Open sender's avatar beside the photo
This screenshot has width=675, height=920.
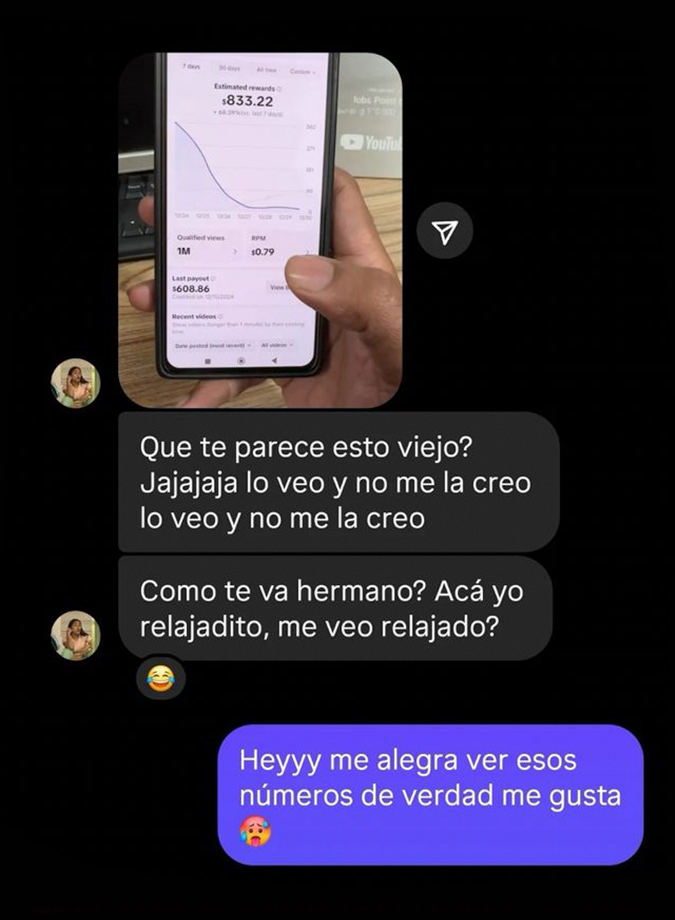(x=76, y=384)
